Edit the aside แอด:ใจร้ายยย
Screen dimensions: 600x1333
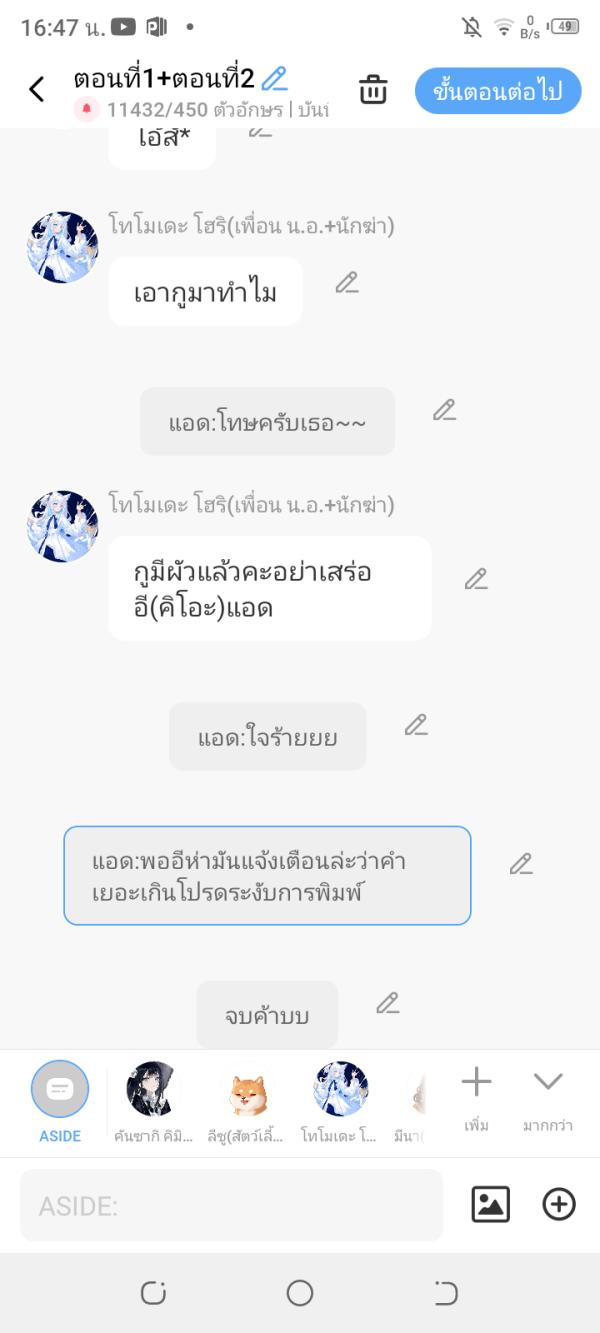pyautogui.click(x=416, y=726)
